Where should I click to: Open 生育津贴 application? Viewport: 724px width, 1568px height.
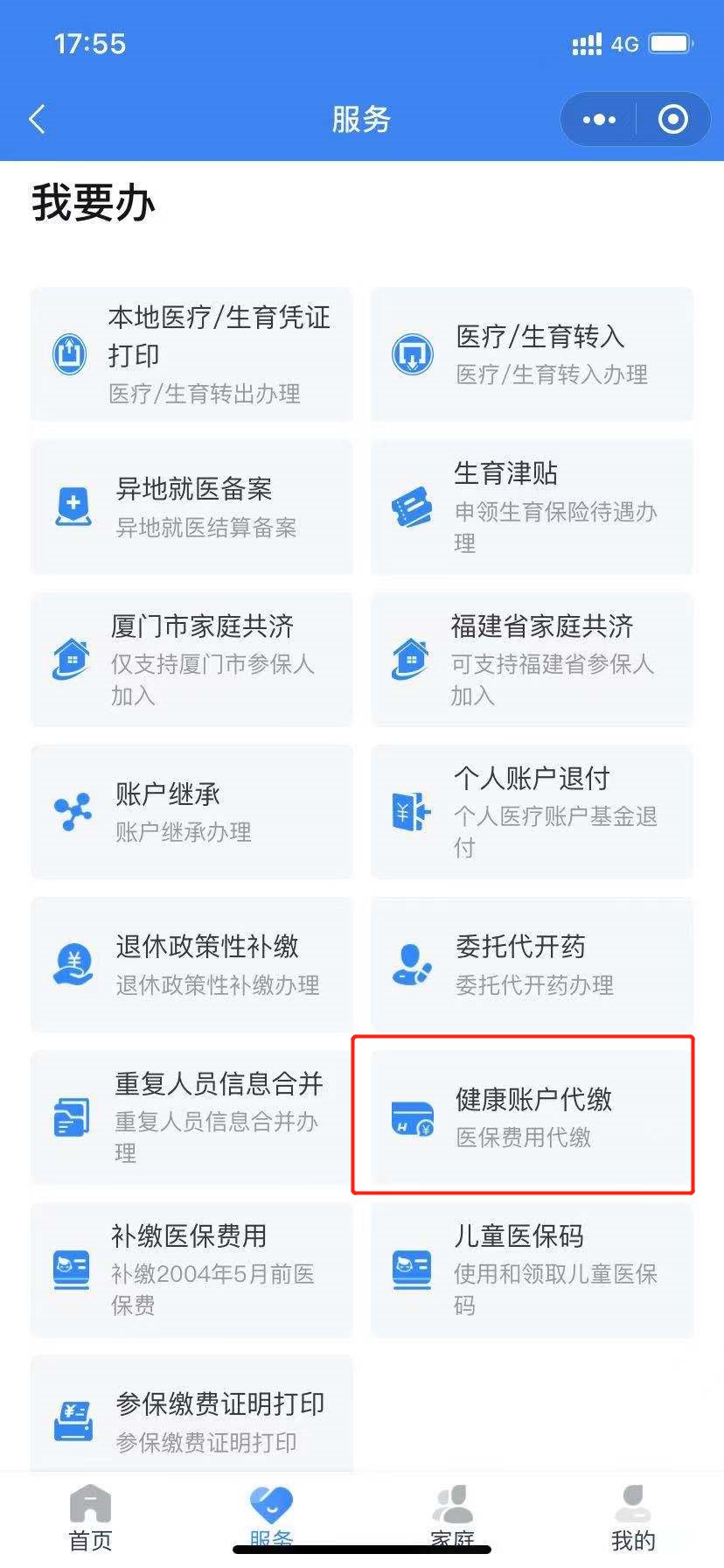coord(532,507)
